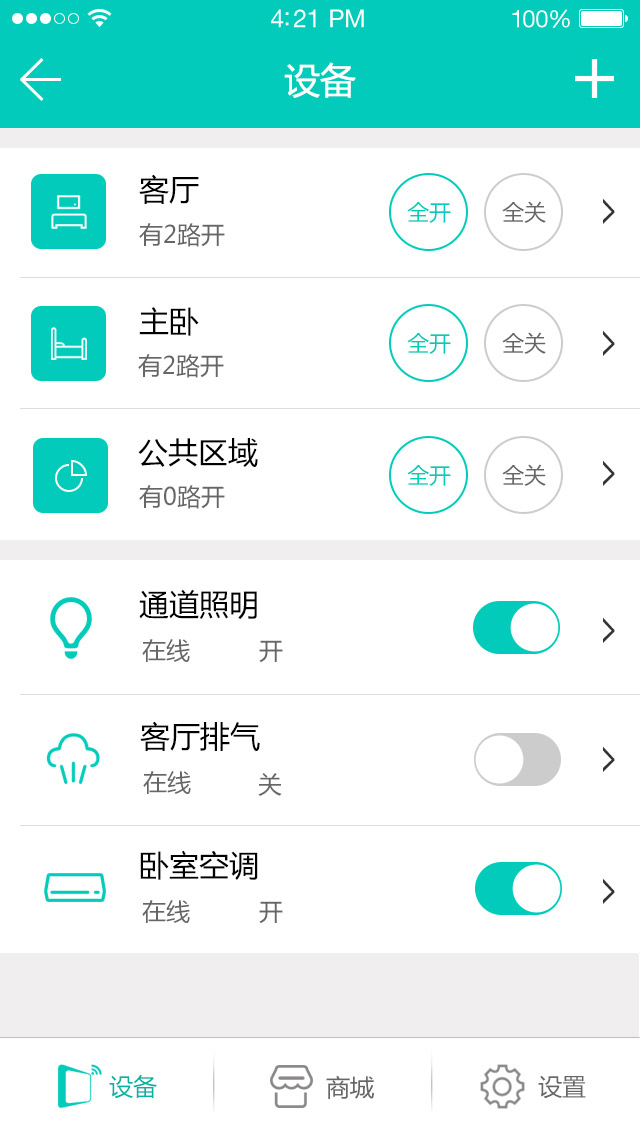Enable the 客厅排气 switch
Image resolution: width=640 pixels, height=1136 pixels.
click(517, 759)
